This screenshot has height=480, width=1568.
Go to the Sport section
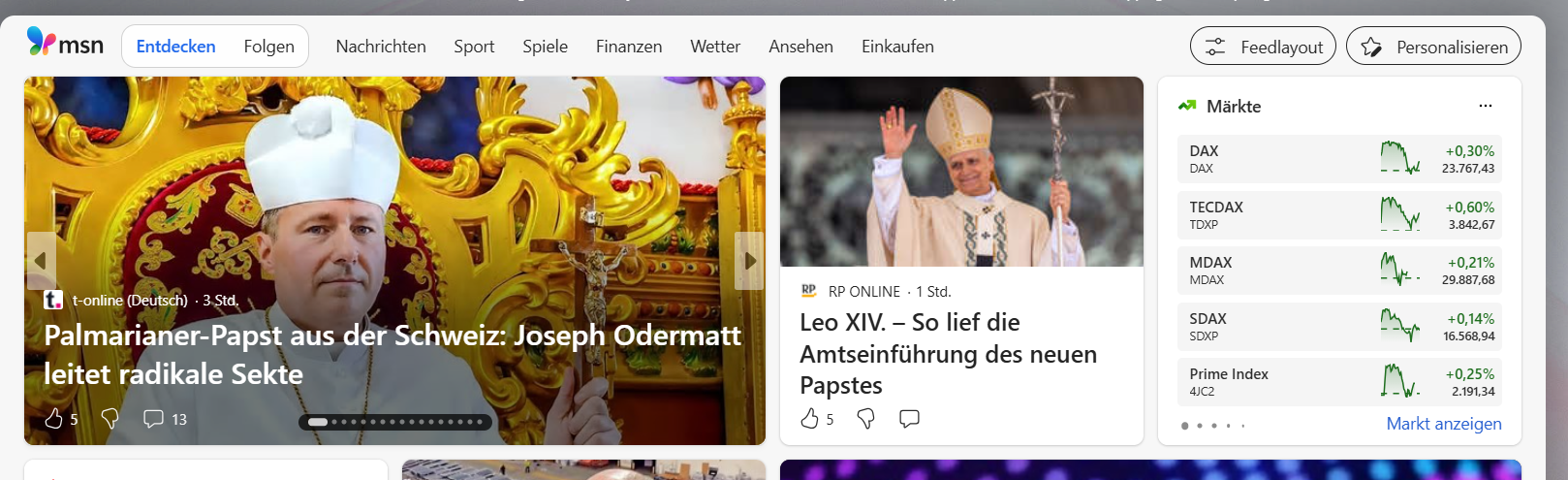pyautogui.click(x=474, y=47)
